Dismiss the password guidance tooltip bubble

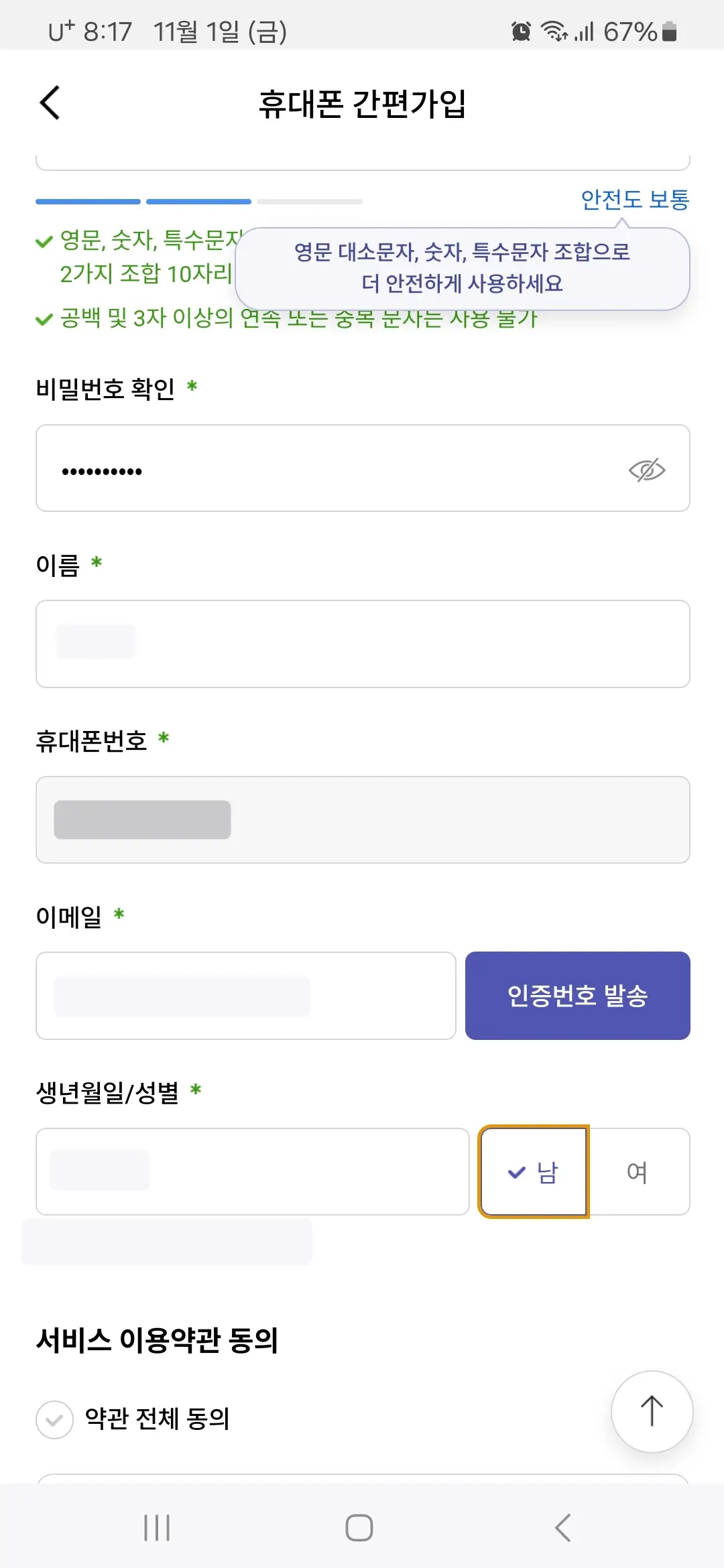tap(463, 268)
